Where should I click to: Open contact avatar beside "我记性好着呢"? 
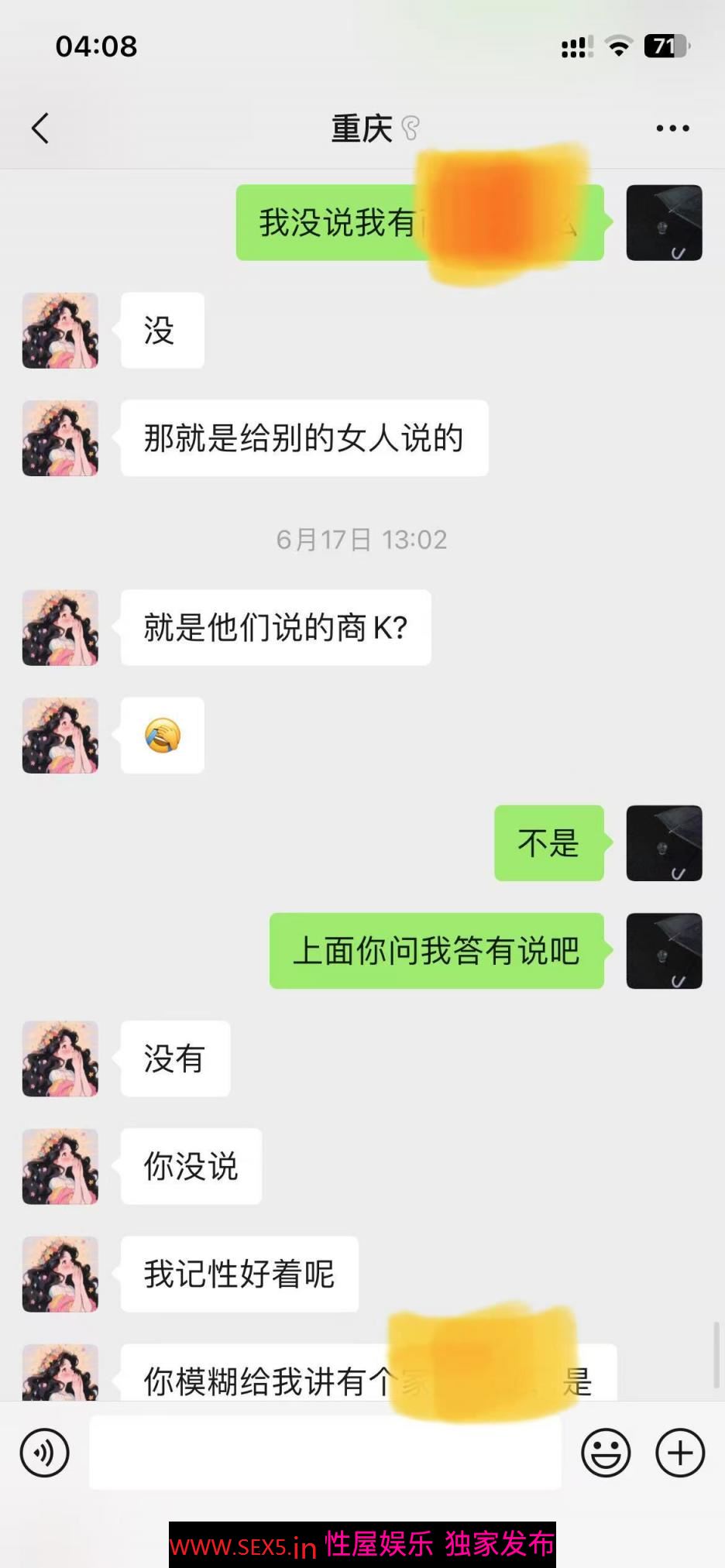(x=60, y=1274)
